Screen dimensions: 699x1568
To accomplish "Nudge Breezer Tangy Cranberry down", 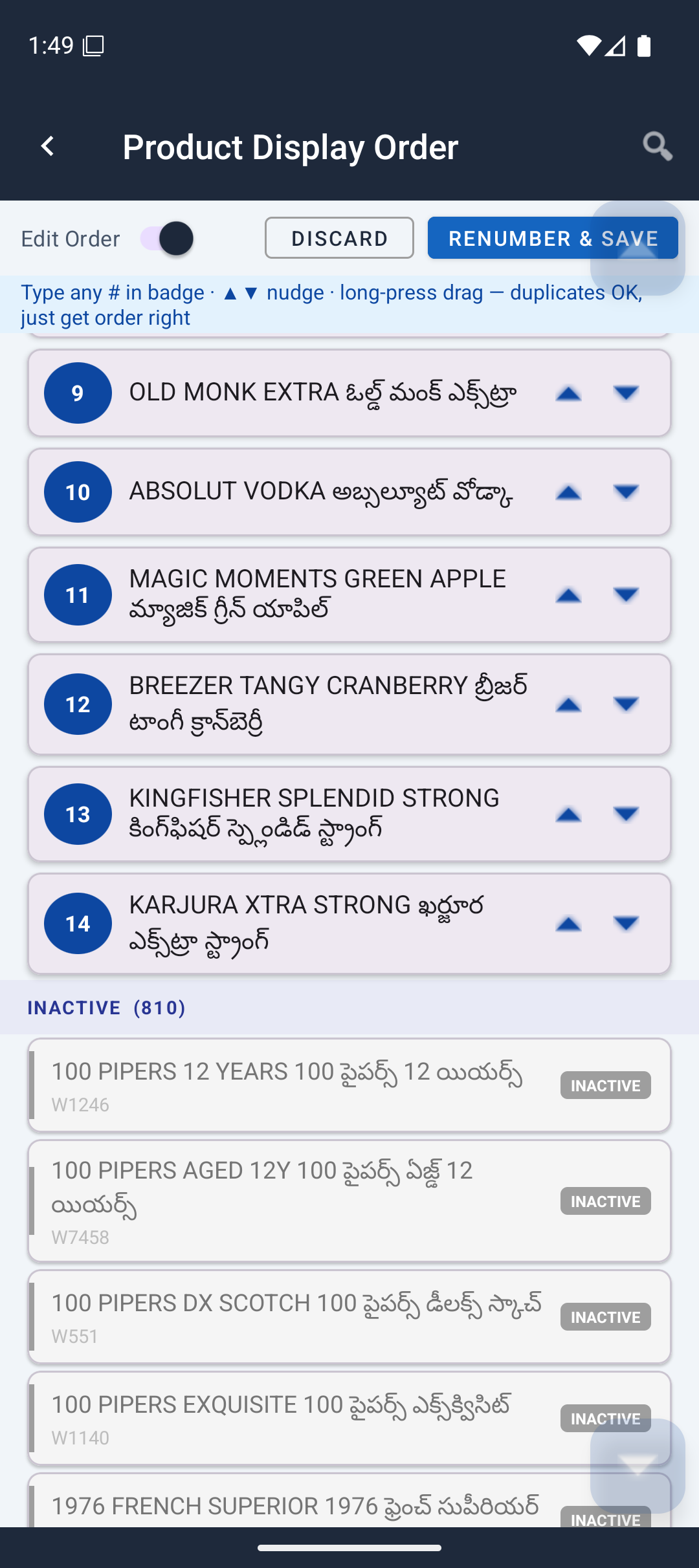I will (626, 704).
